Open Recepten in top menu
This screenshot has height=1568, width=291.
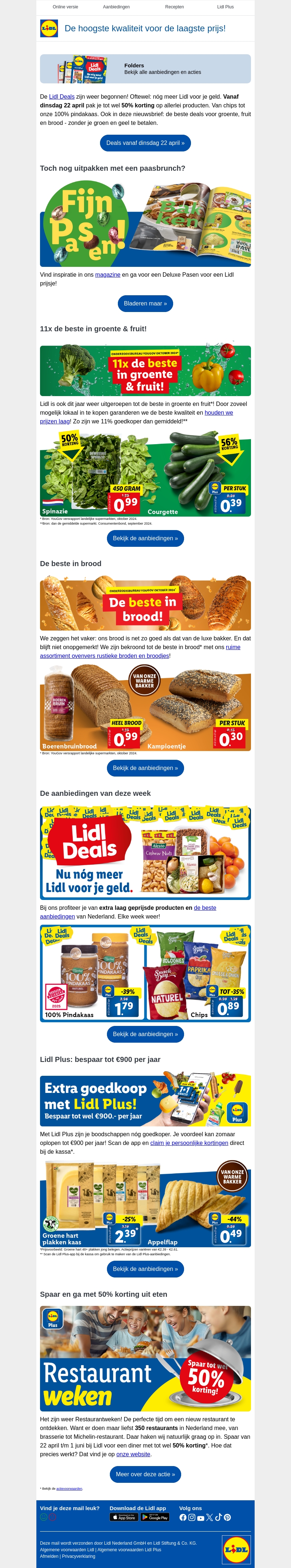pos(174,7)
